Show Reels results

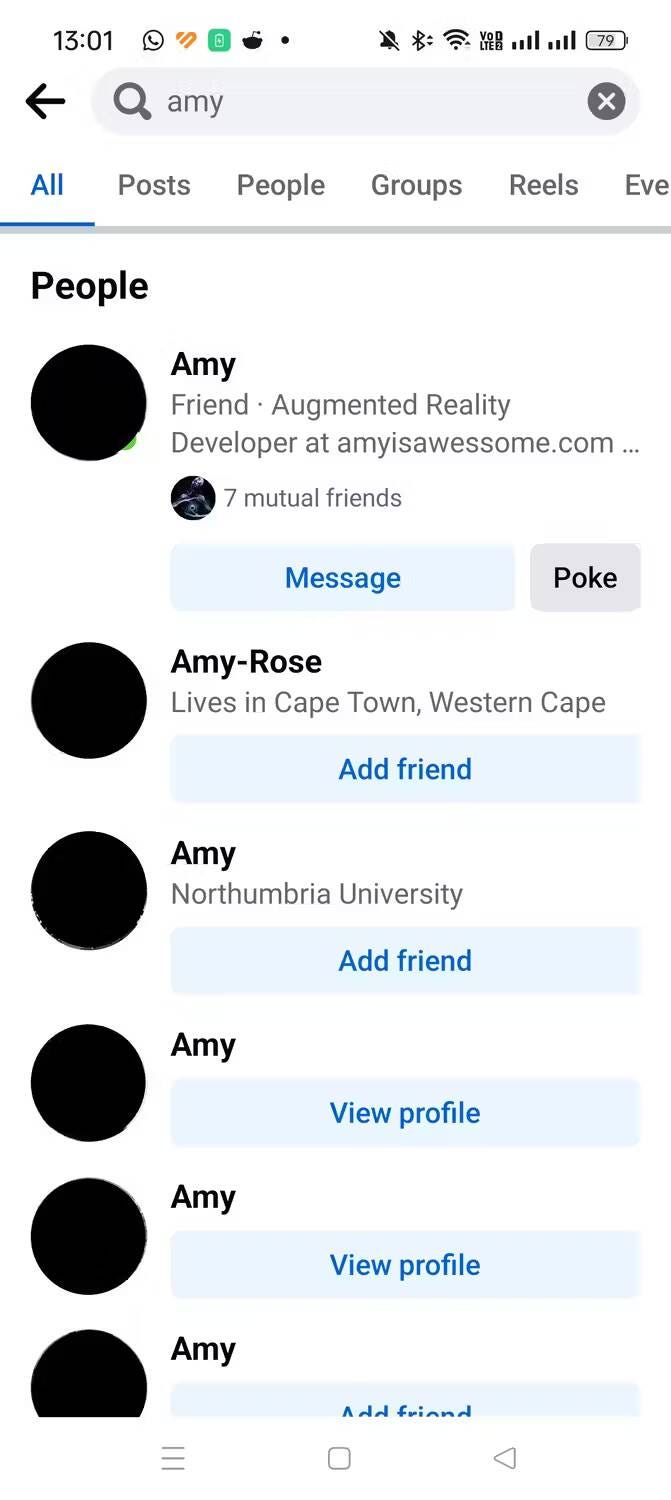543,185
